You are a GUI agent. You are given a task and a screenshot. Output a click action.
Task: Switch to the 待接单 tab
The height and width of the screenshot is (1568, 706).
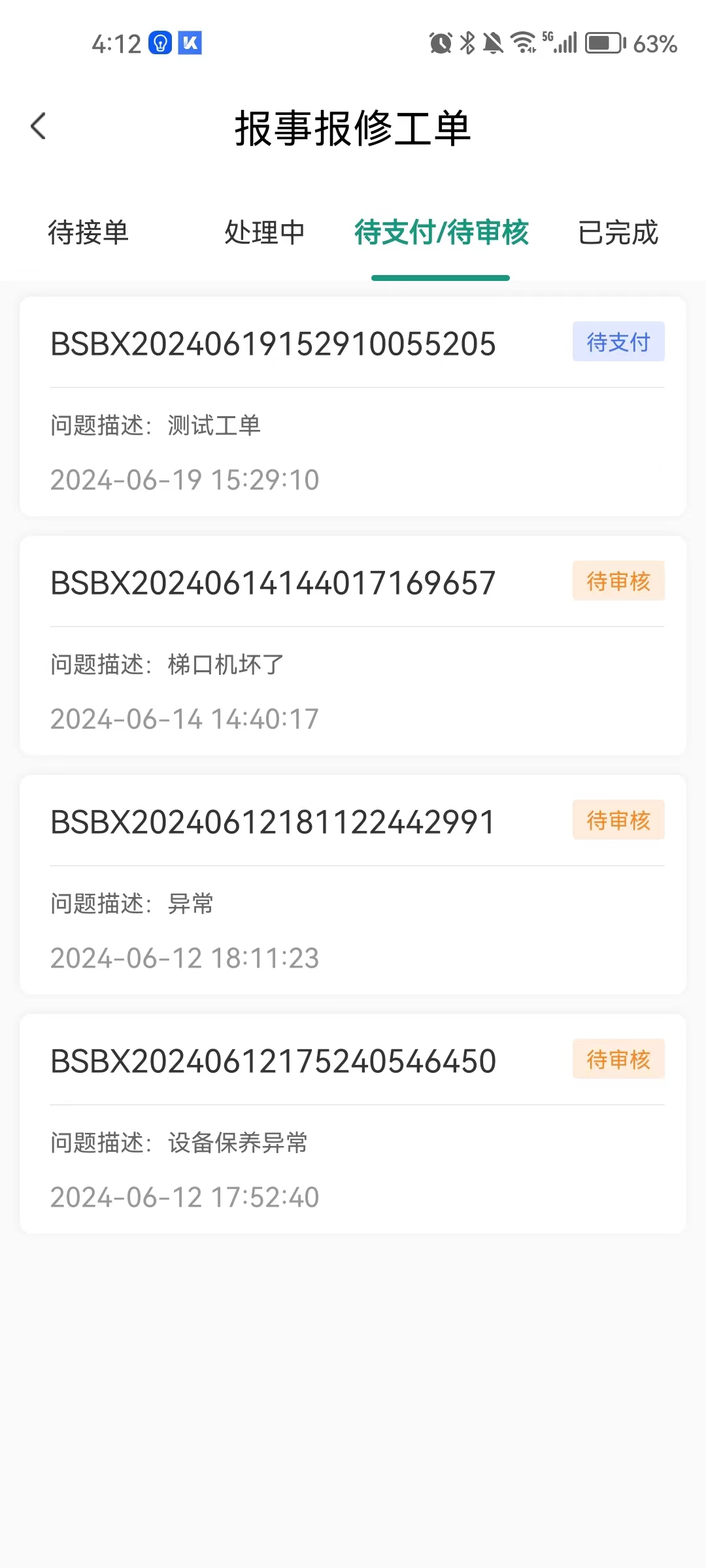pyautogui.click(x=88, y=233)
